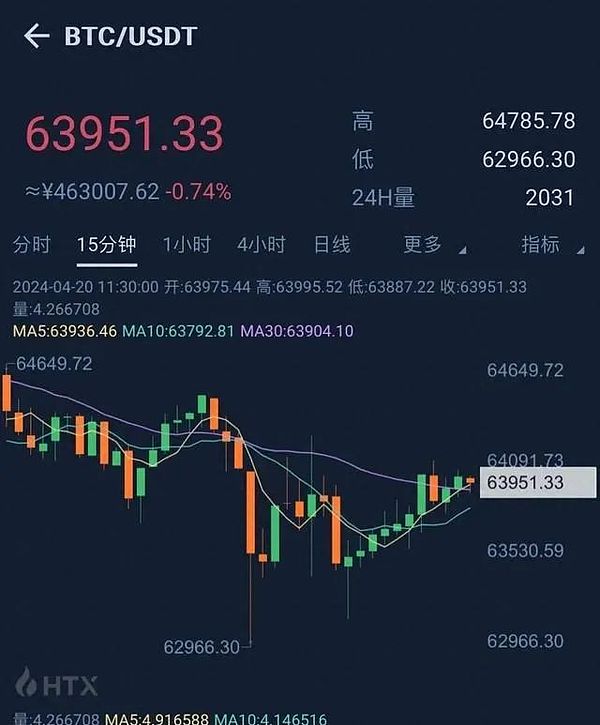Expand the 更多 intervals dropdown

click(x=430, y=245)
